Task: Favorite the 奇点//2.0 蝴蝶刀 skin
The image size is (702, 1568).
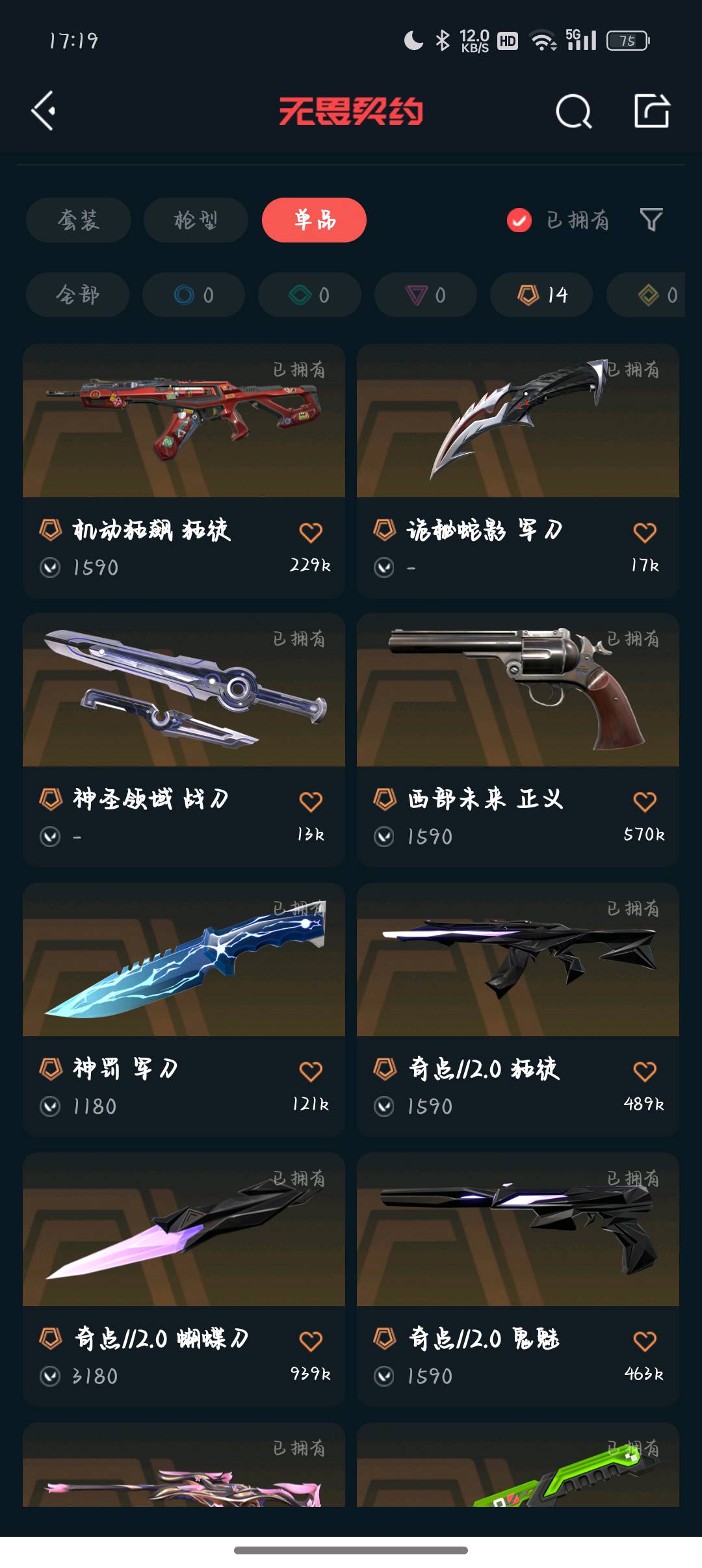Action: [311, 1341]
